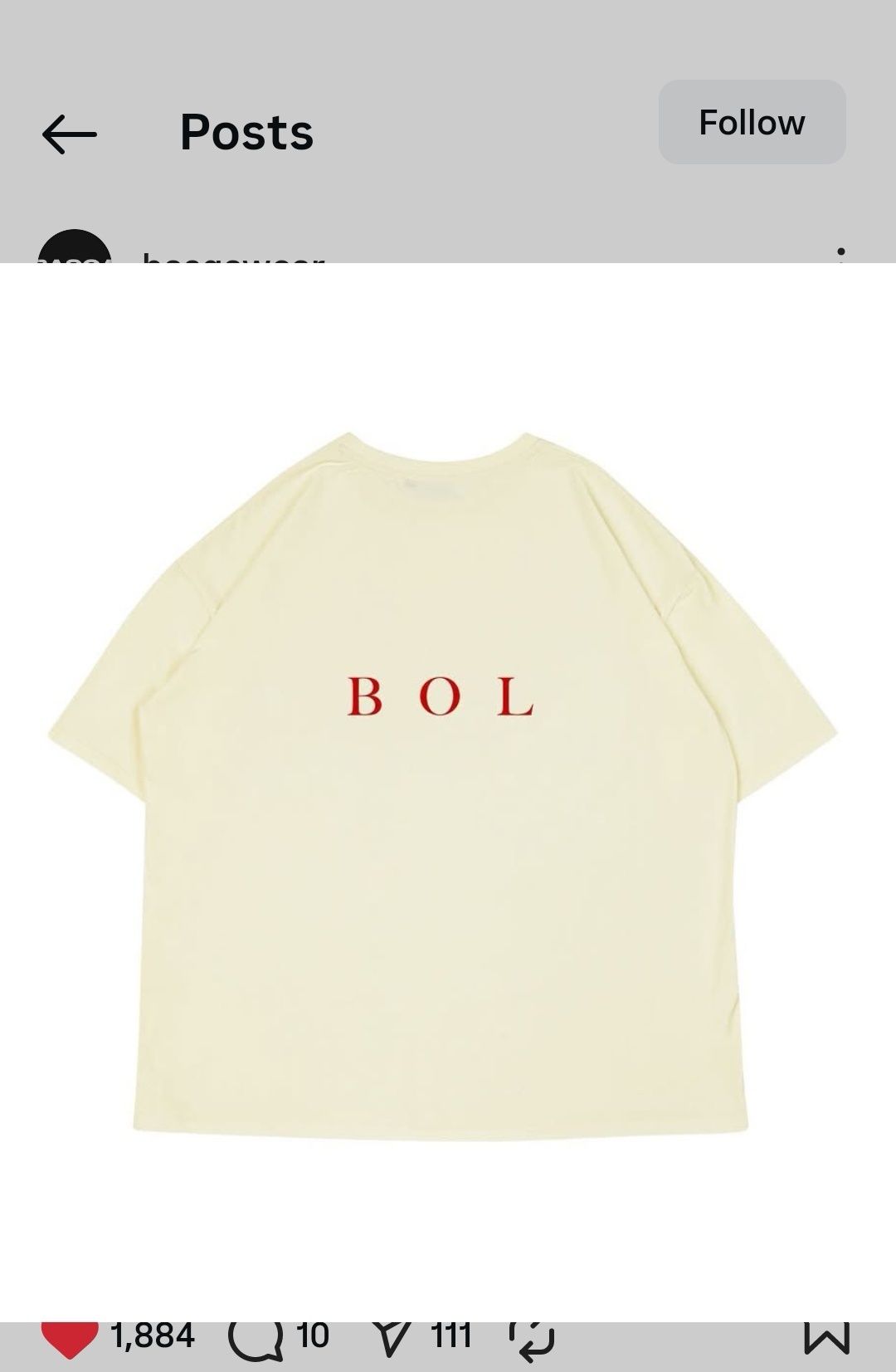Open the comments on this post

point(256,1338)
